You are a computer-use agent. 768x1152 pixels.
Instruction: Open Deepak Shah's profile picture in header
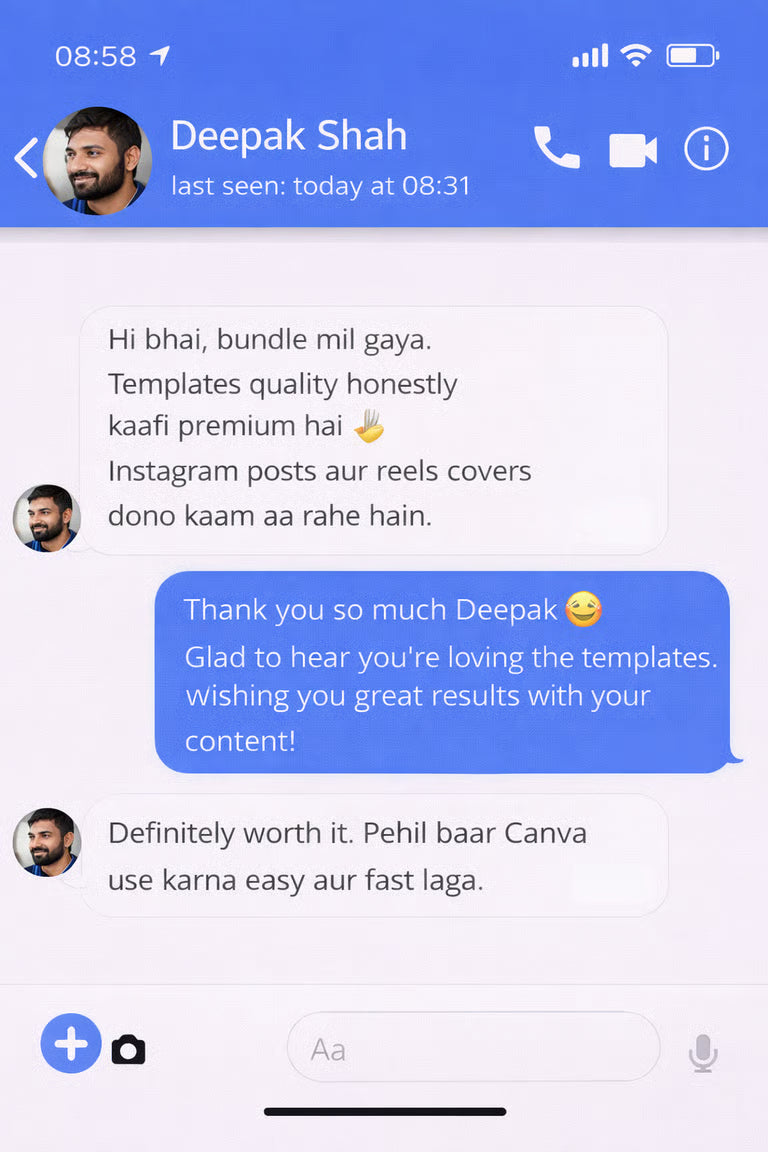tap(98, 160)
